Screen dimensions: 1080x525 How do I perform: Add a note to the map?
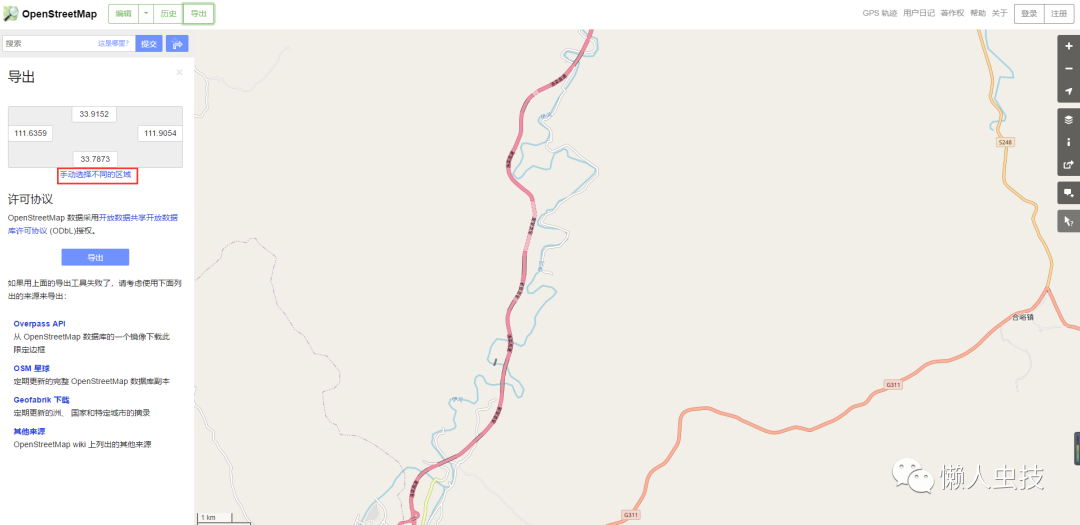[x=1068, y=193]
